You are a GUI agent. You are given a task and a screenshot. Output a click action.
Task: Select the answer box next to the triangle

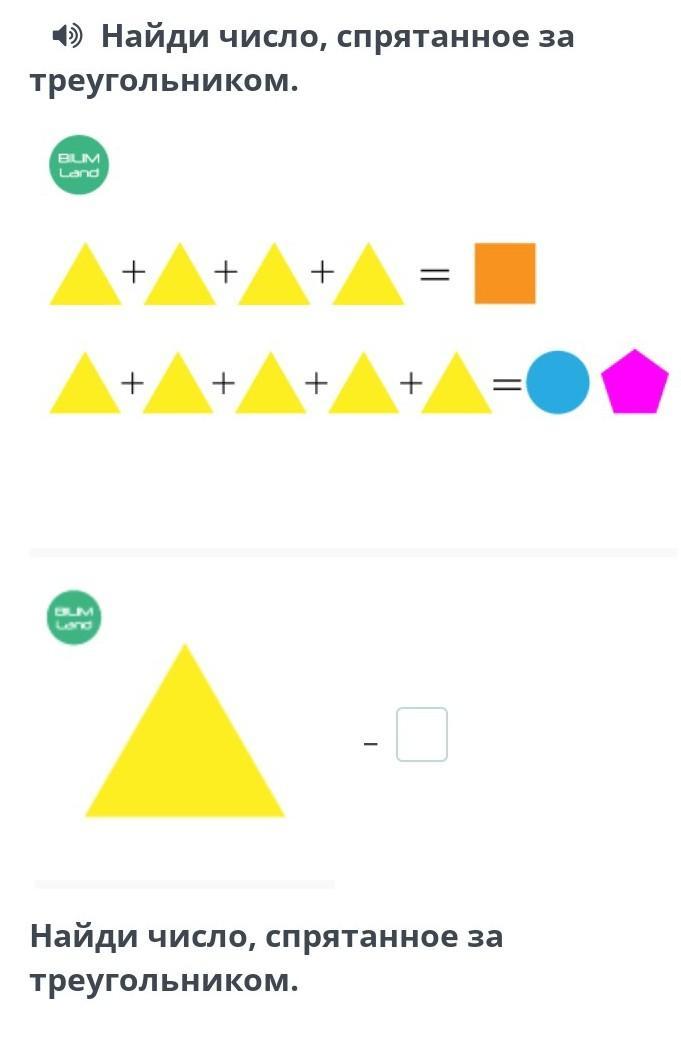[x=421, y=735]
